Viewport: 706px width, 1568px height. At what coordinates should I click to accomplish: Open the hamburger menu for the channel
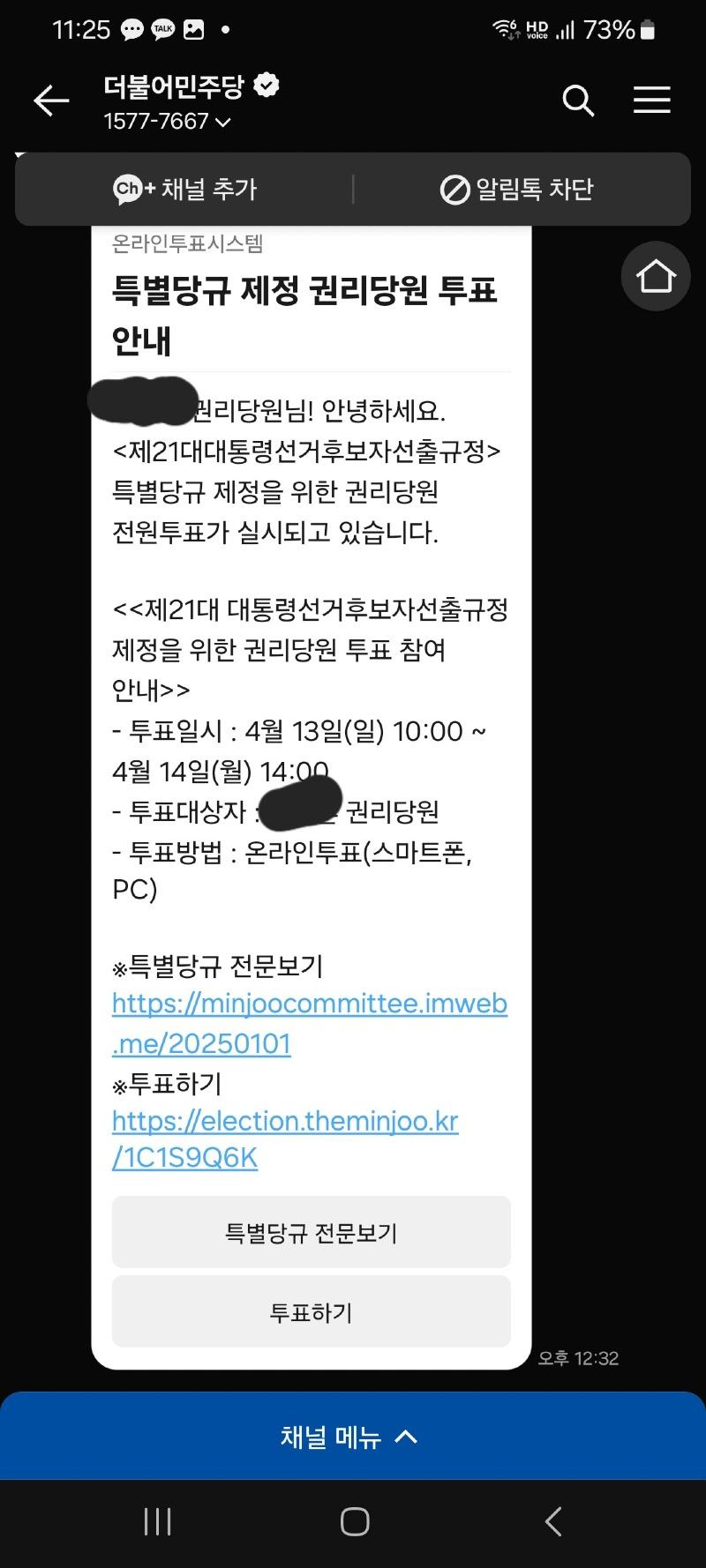tap(652, 101)
